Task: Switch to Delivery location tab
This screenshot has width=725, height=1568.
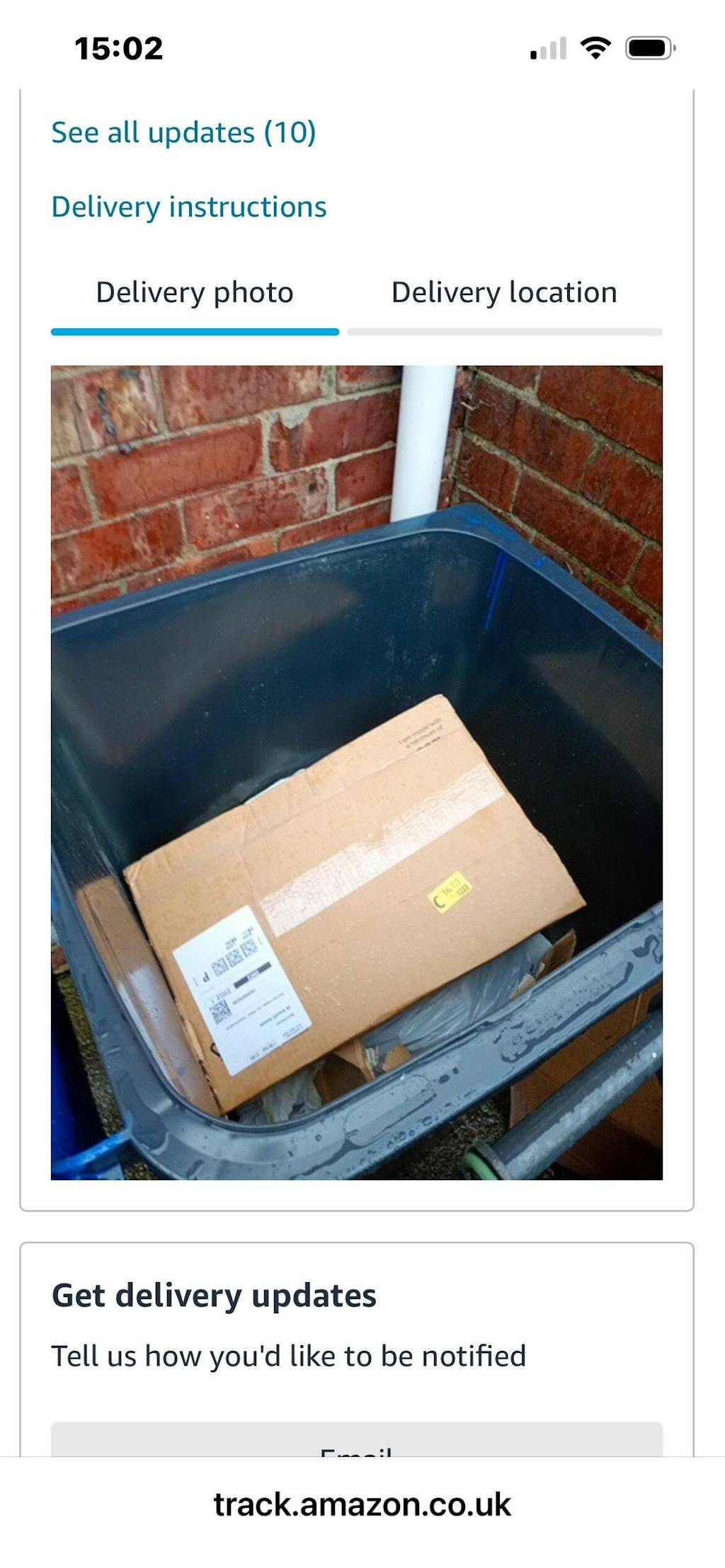Action: [x=504, y=293]
